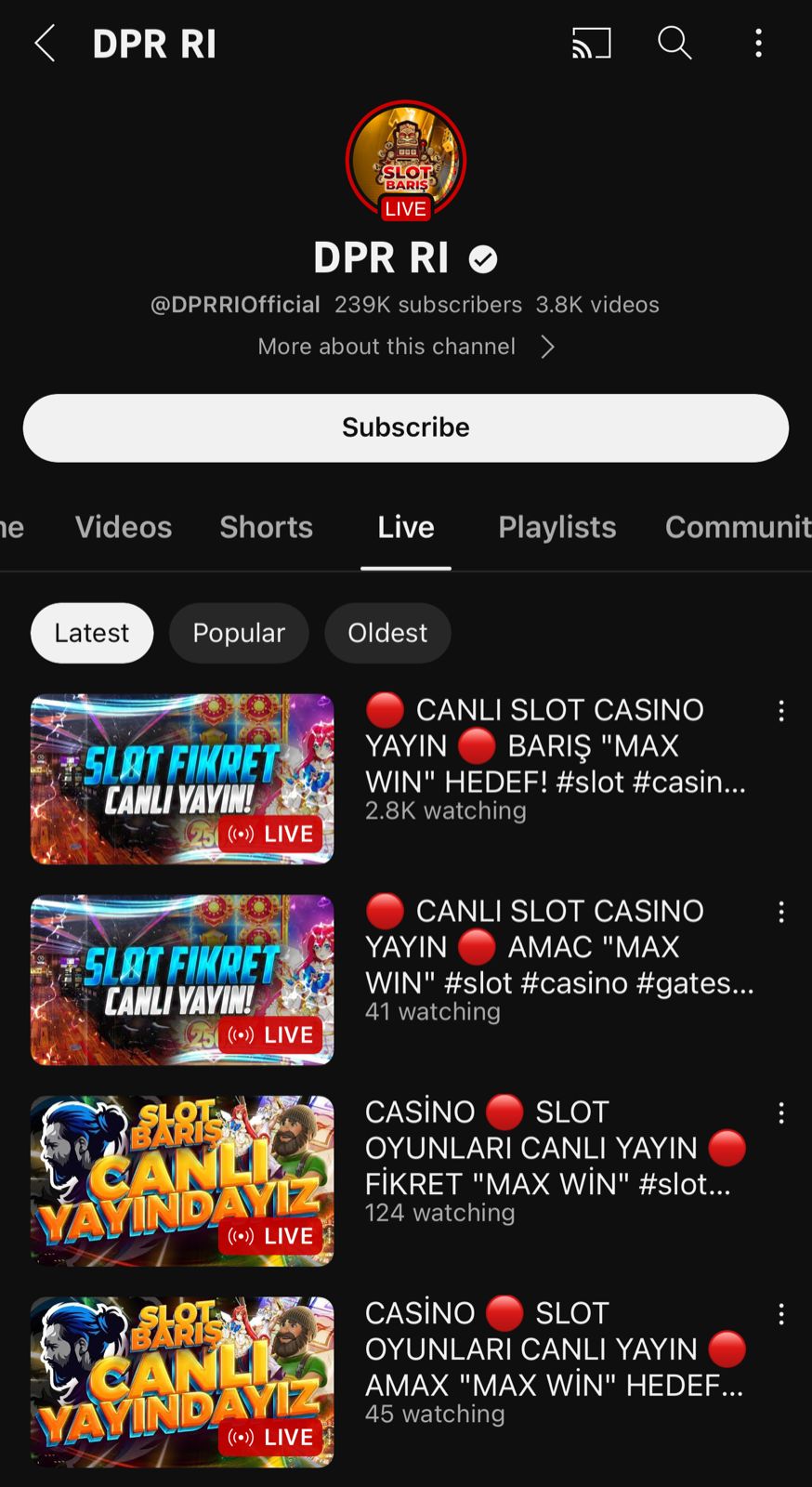Switch to the Videos tab
Screen dimensions: 812x1487
pos(124,527)
